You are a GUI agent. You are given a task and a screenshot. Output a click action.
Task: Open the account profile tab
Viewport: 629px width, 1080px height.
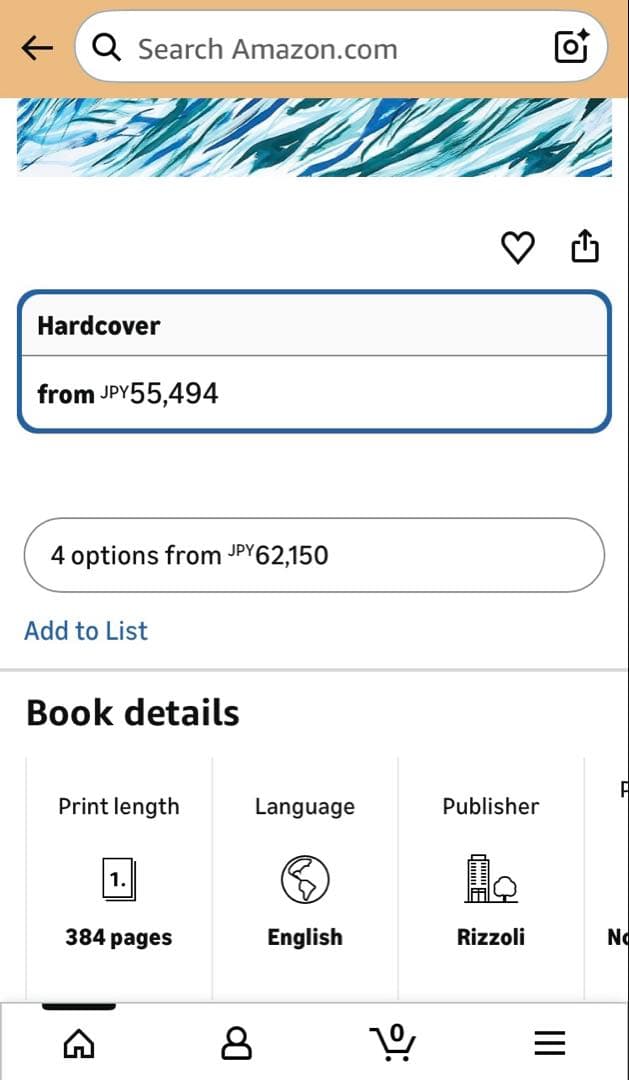coord(236,1044)
